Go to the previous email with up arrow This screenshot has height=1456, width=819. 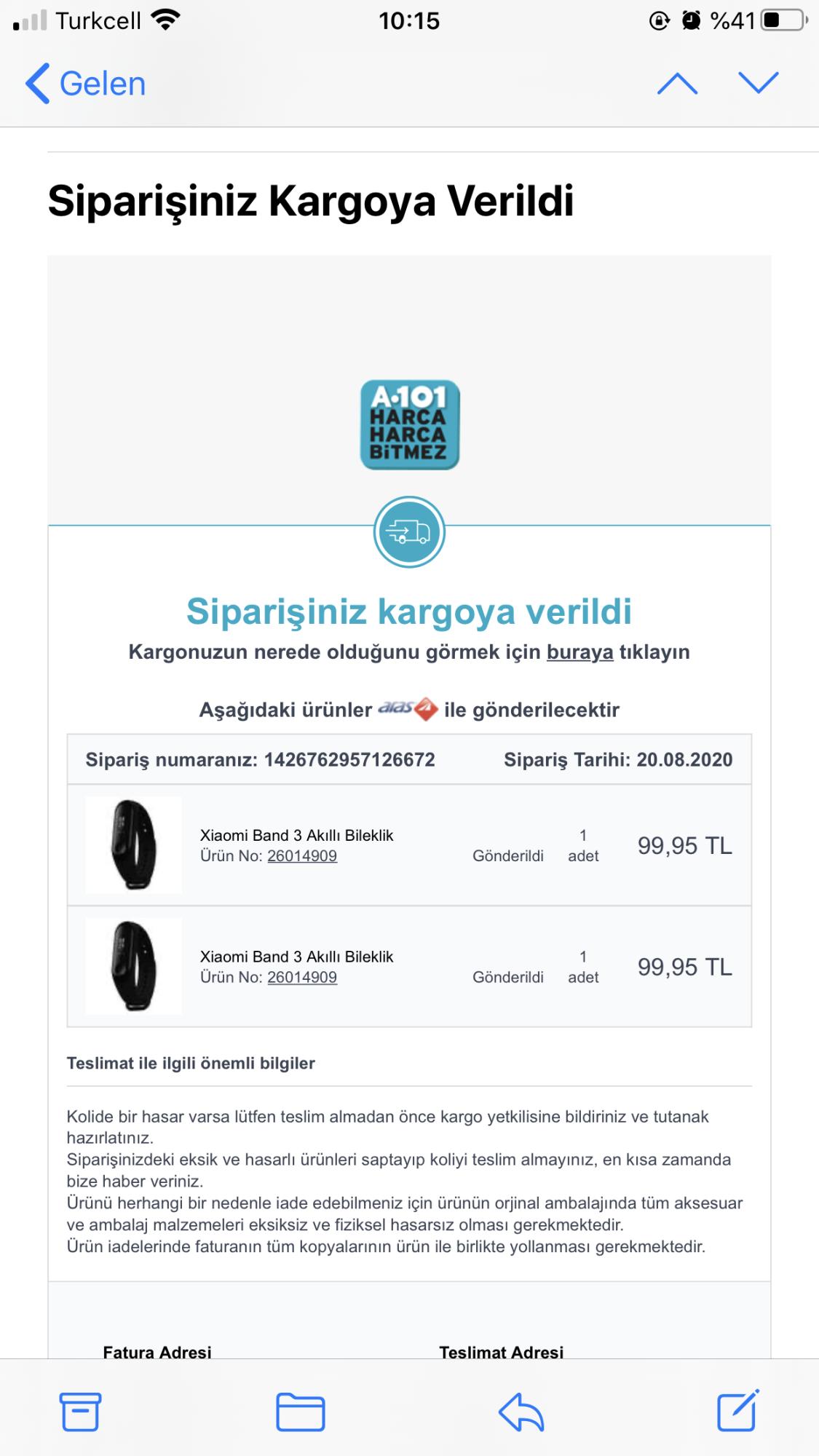(677, 83)
